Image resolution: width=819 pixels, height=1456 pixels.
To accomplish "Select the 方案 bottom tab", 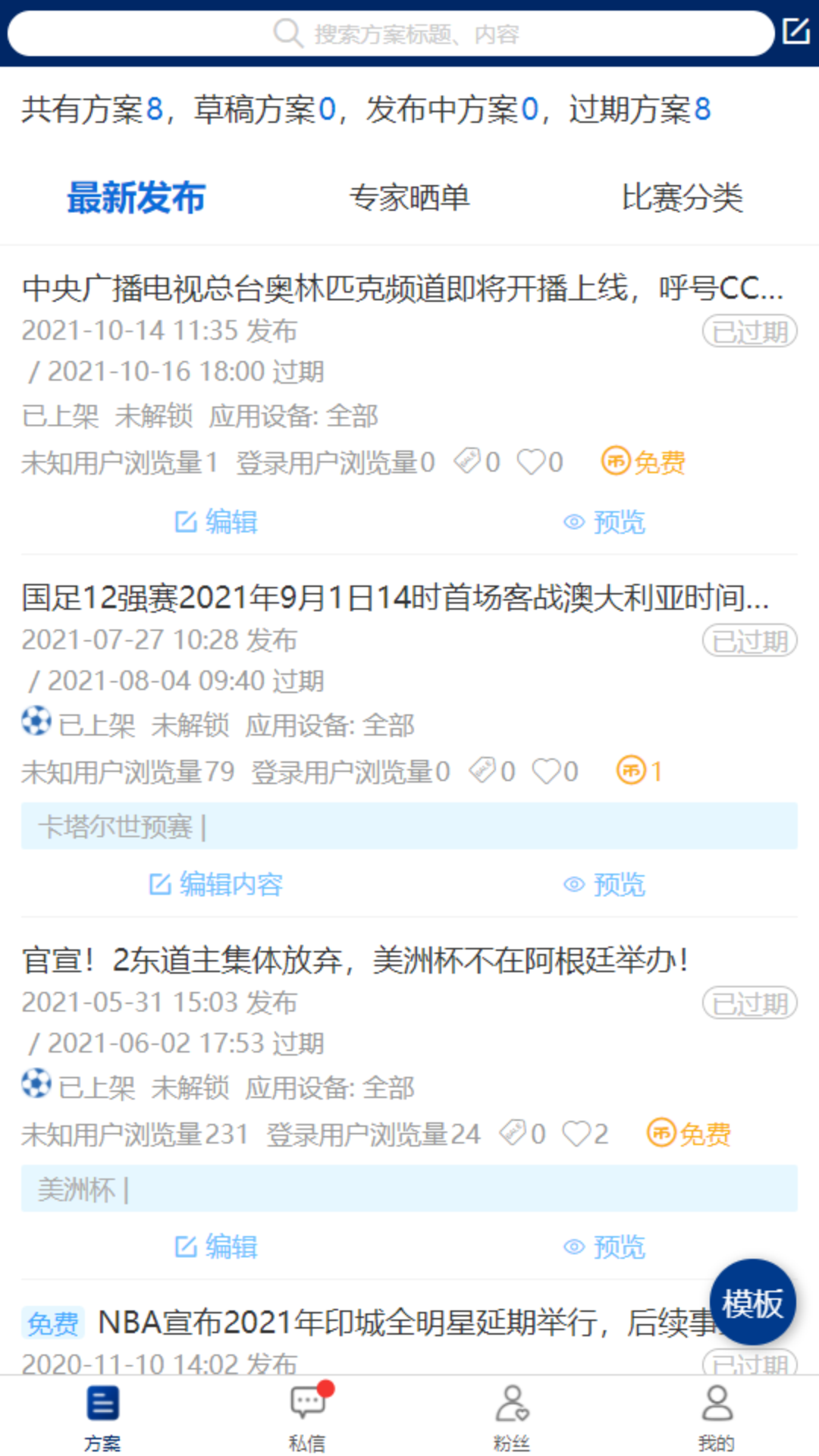I will [x=102, y=1417].
